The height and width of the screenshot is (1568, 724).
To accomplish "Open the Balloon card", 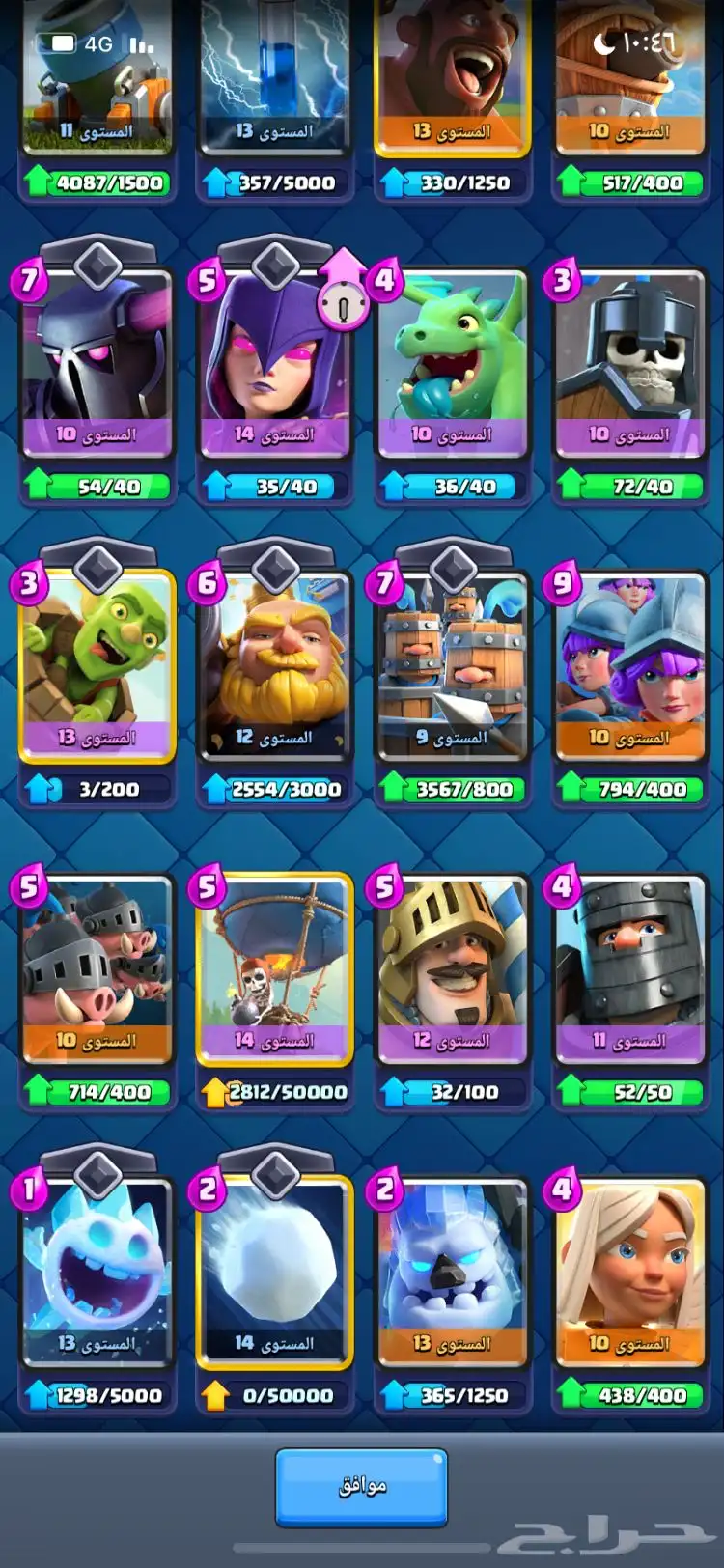I will point(274,970).
